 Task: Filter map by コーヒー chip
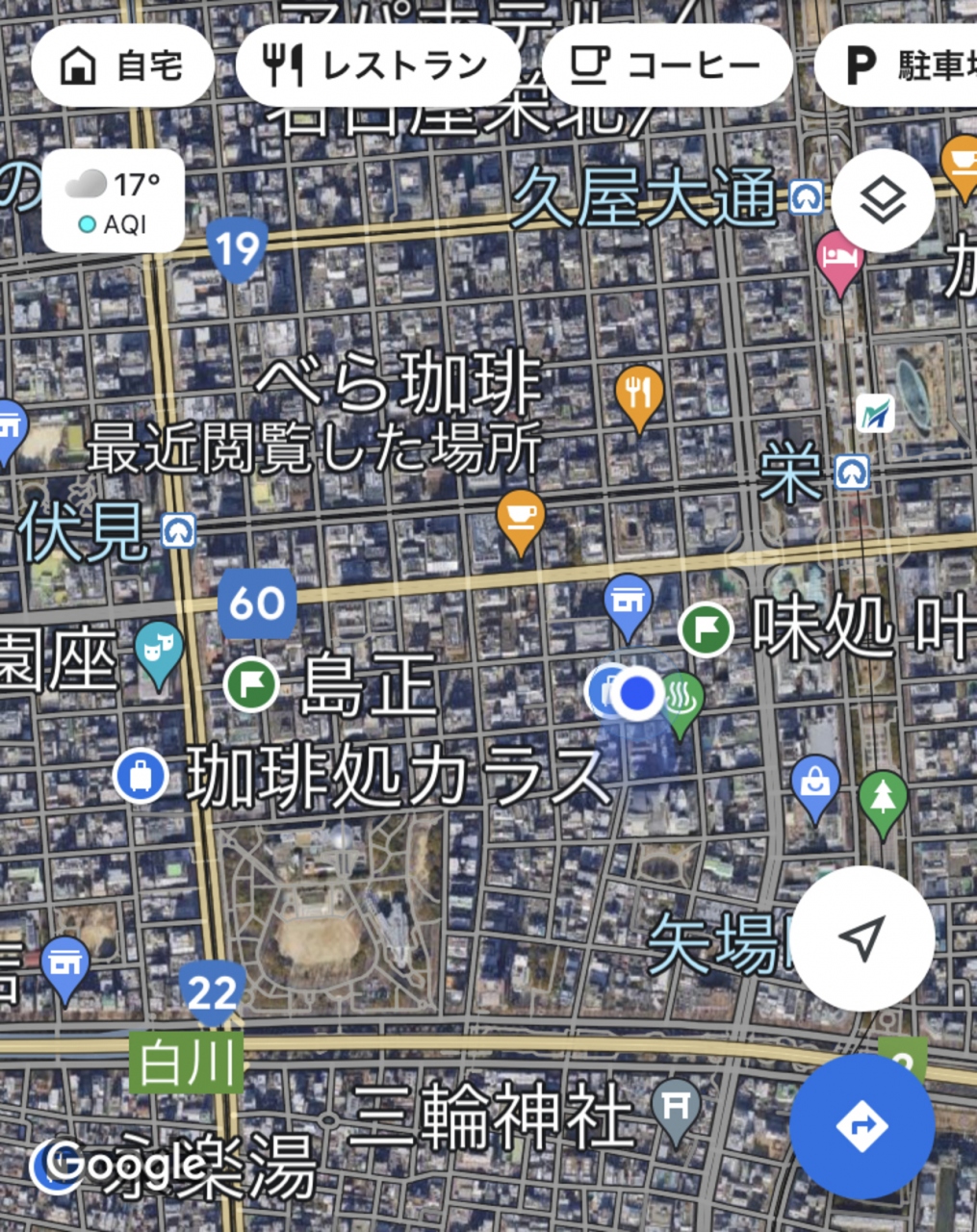[x=667, y=65]
